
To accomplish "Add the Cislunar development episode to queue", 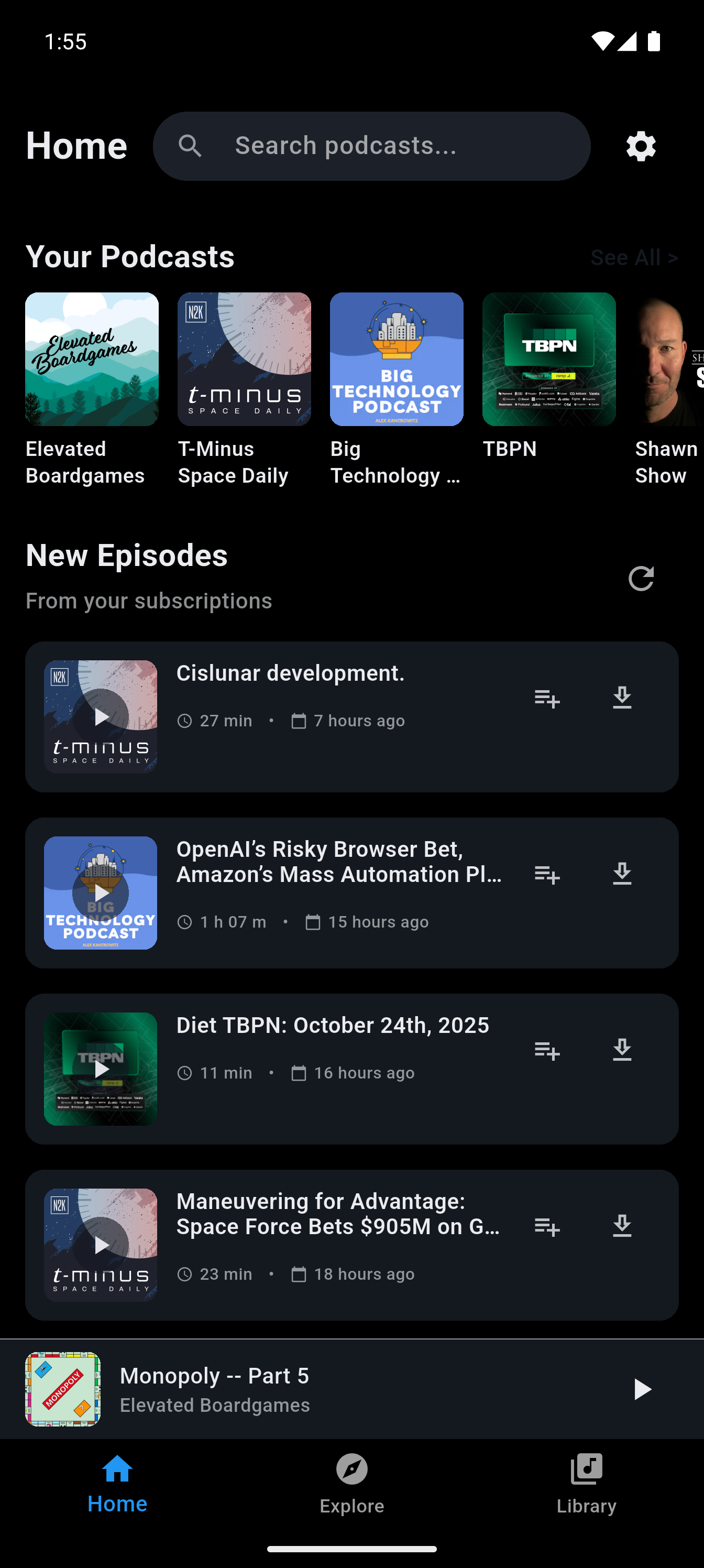I will pyautogui.click(x=546, y=699).
